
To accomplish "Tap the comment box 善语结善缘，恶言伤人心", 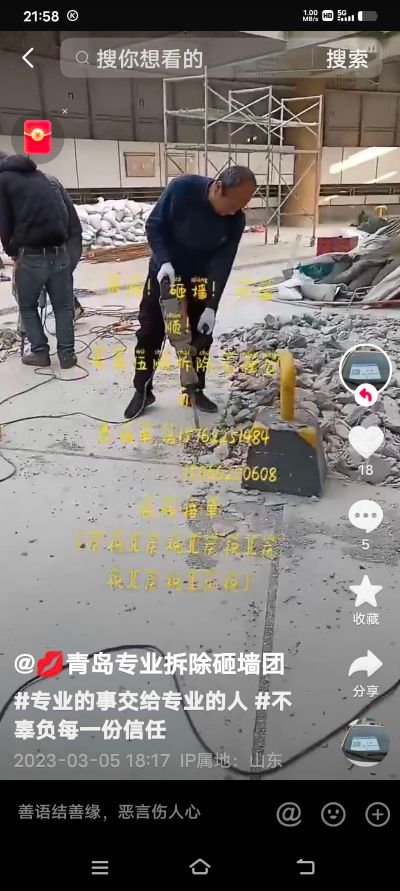I will (x=109, y=812).
